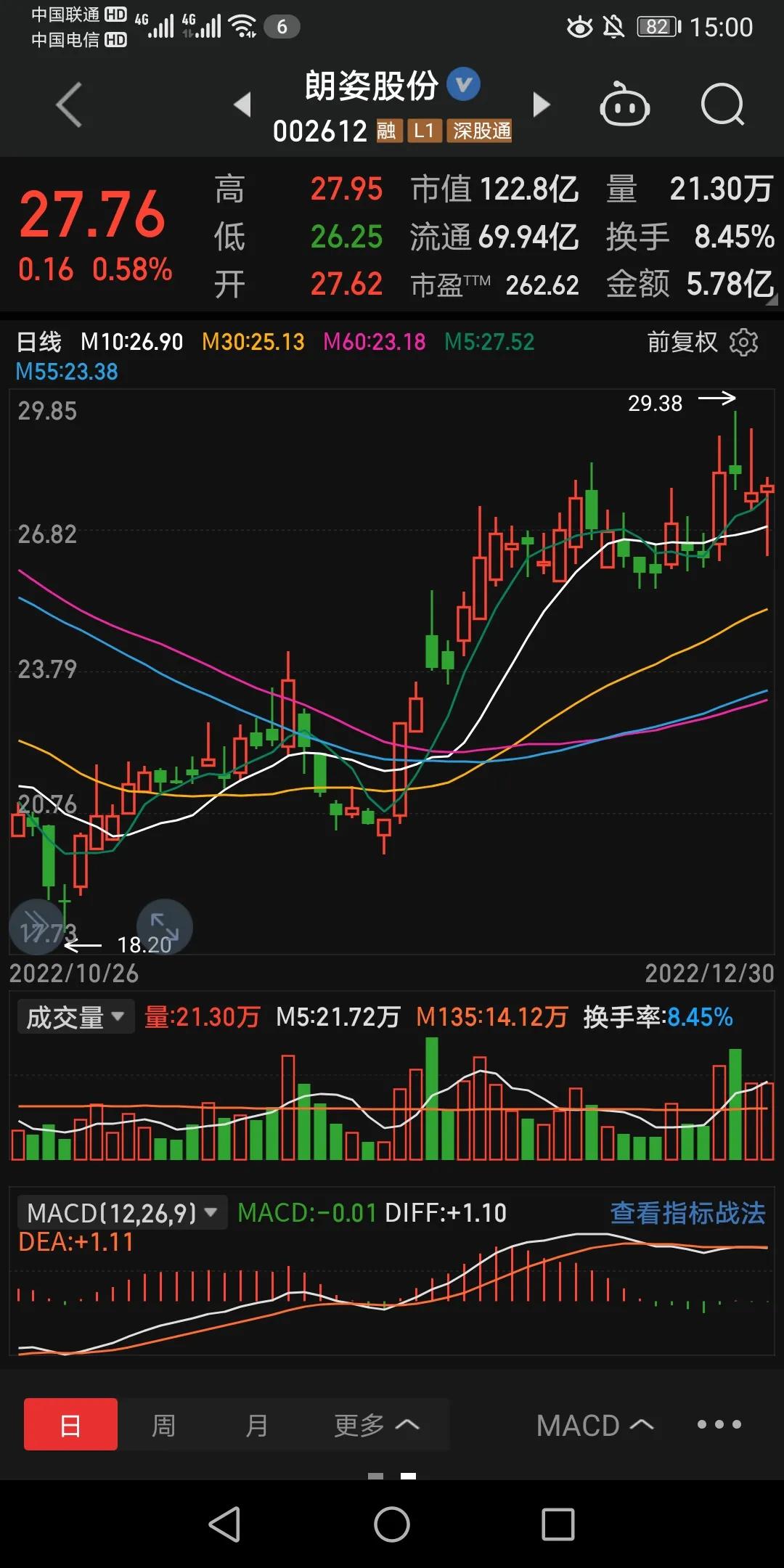The height and width of the screenshot is (1568, 784).
Task: Switch to the previous stock
Action: pyautogui.click(x=242, y=105)
